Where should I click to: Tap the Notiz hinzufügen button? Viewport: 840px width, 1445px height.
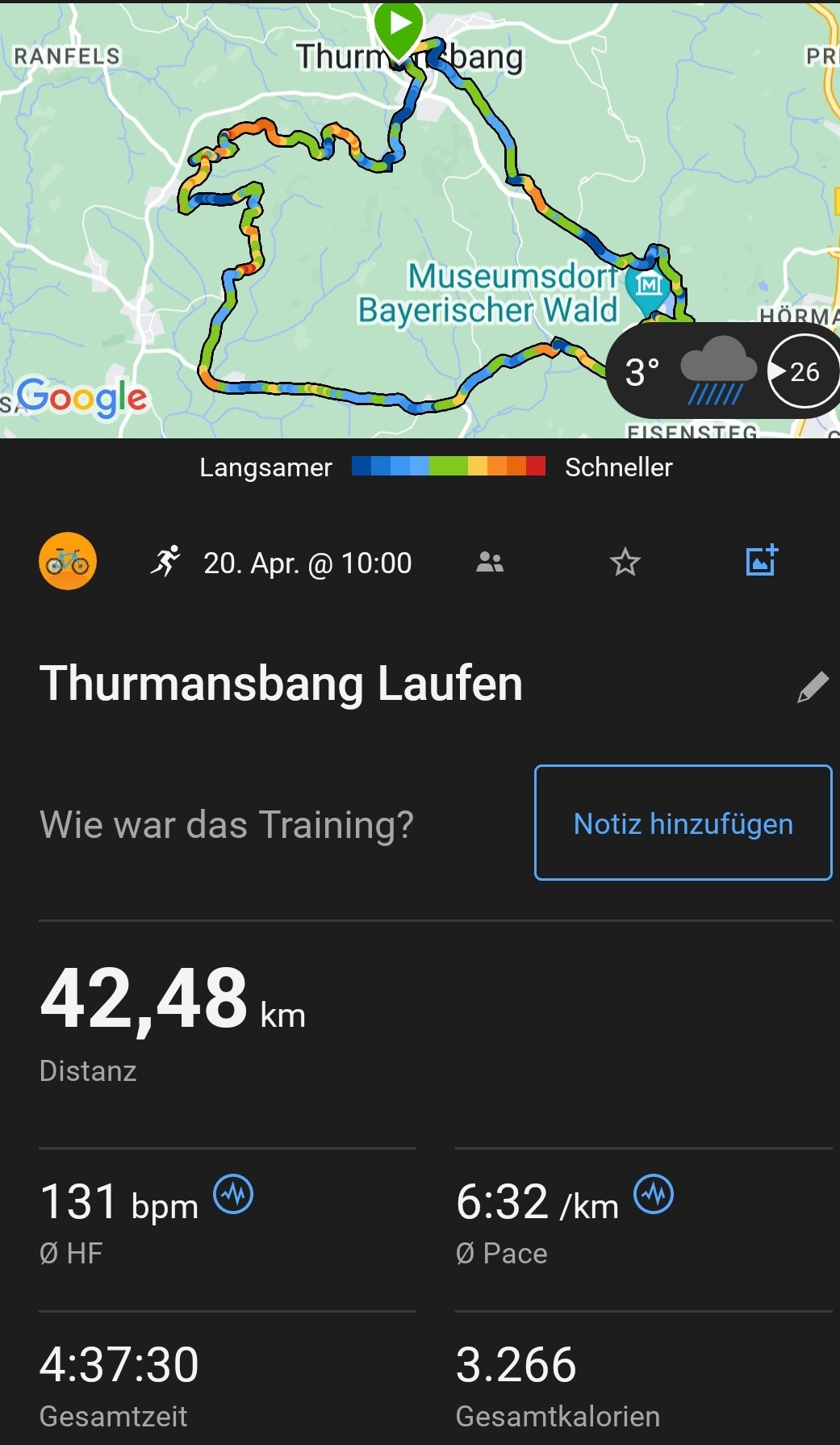click(x=683, y=823)
